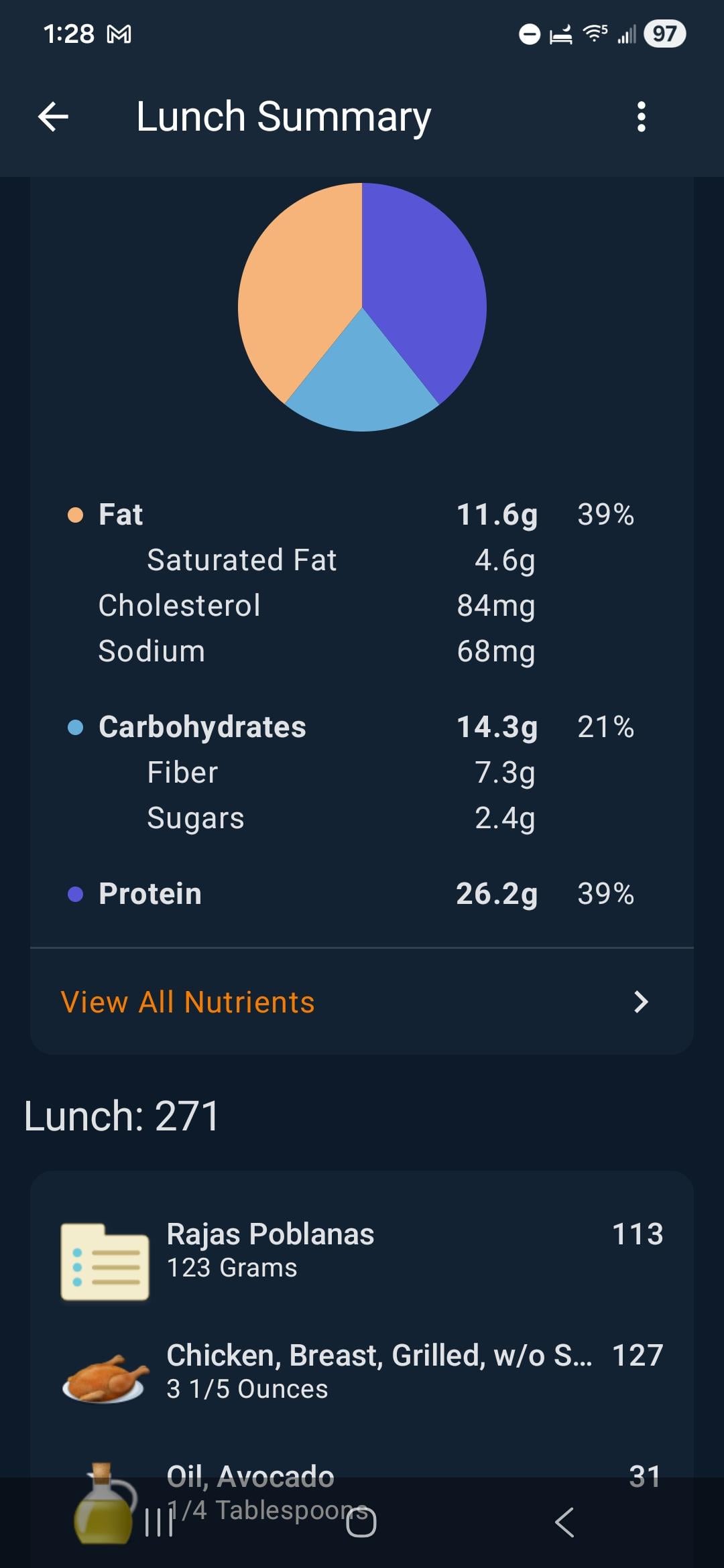Open the Rajas Poblanas entry

(361, 1250)
